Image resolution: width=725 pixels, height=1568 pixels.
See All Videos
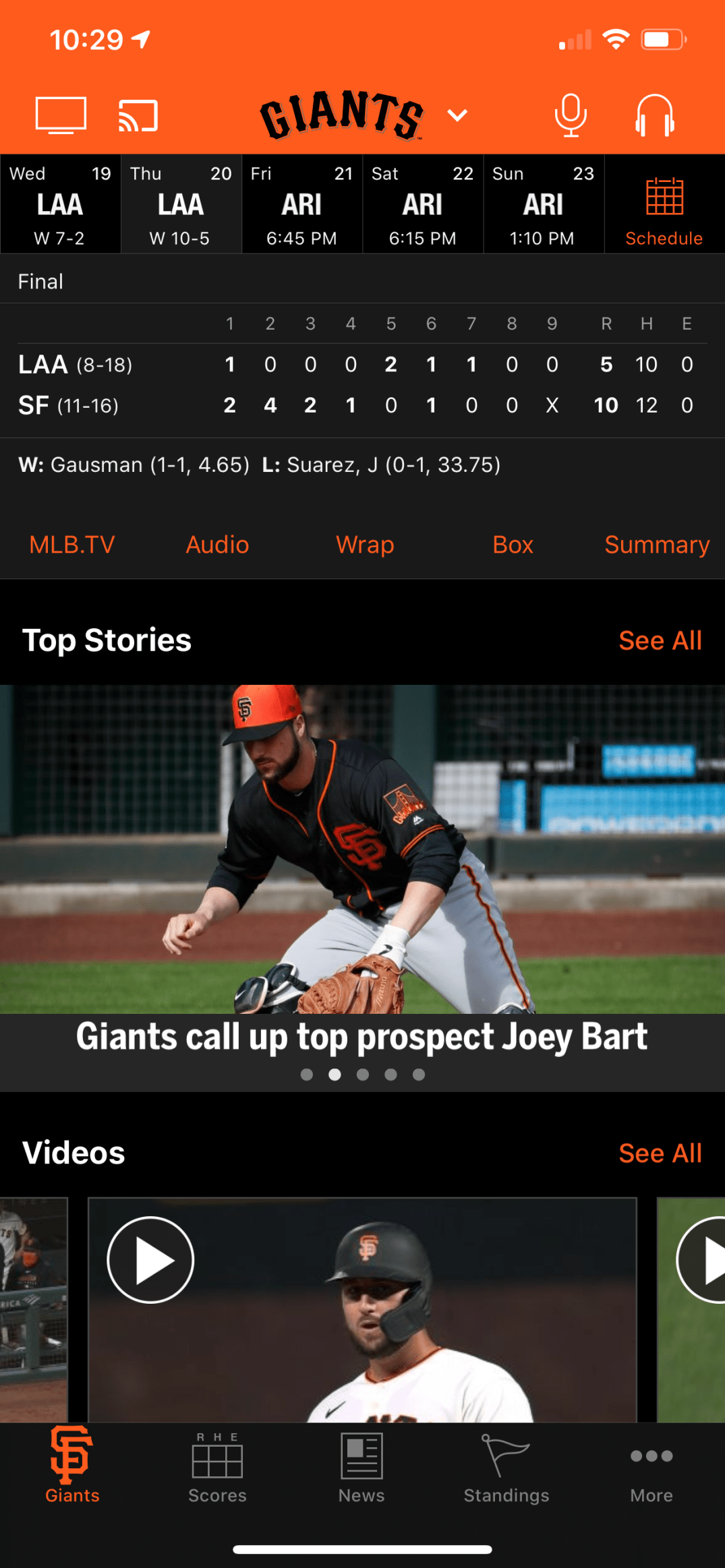point(660,1153)
